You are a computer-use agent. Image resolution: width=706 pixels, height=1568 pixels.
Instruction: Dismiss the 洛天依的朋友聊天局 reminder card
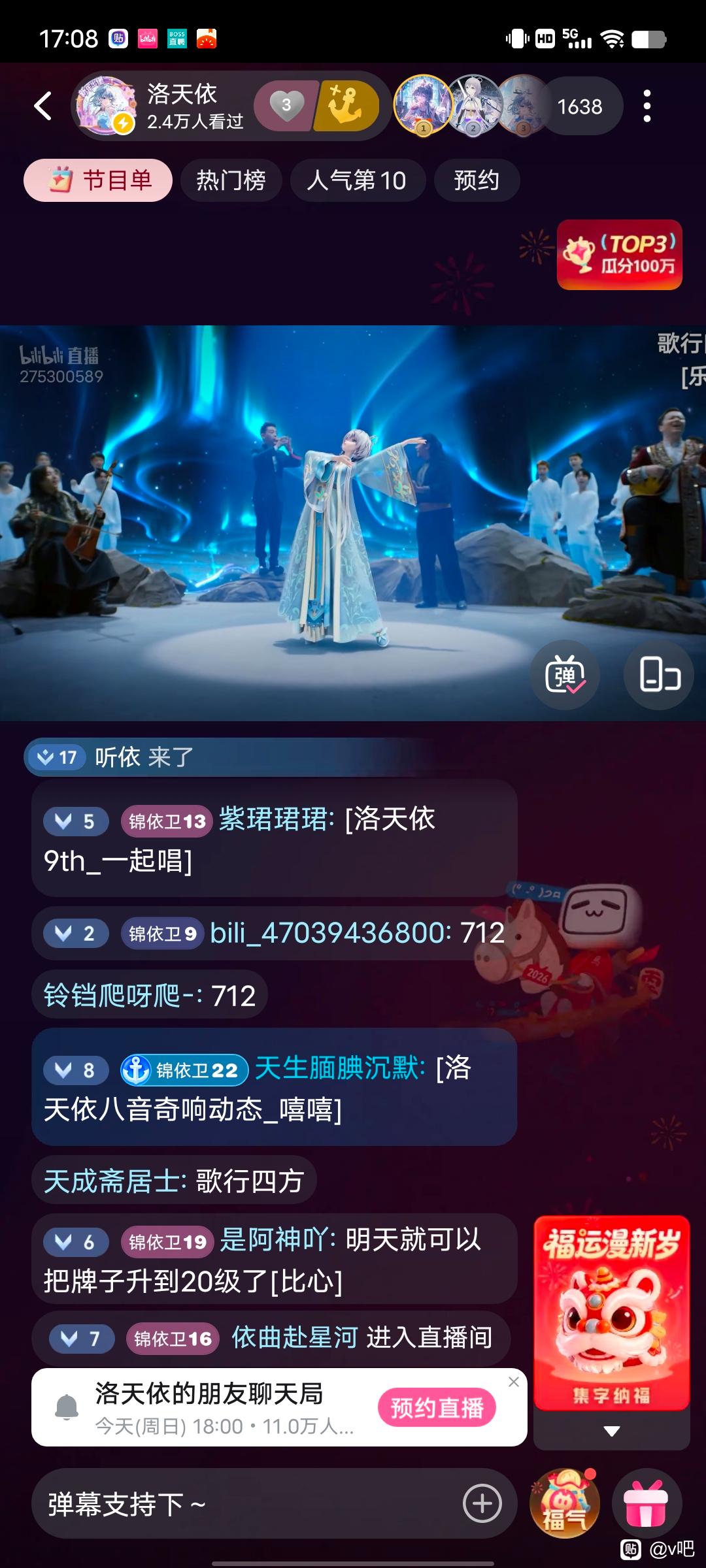point(514,1381)
